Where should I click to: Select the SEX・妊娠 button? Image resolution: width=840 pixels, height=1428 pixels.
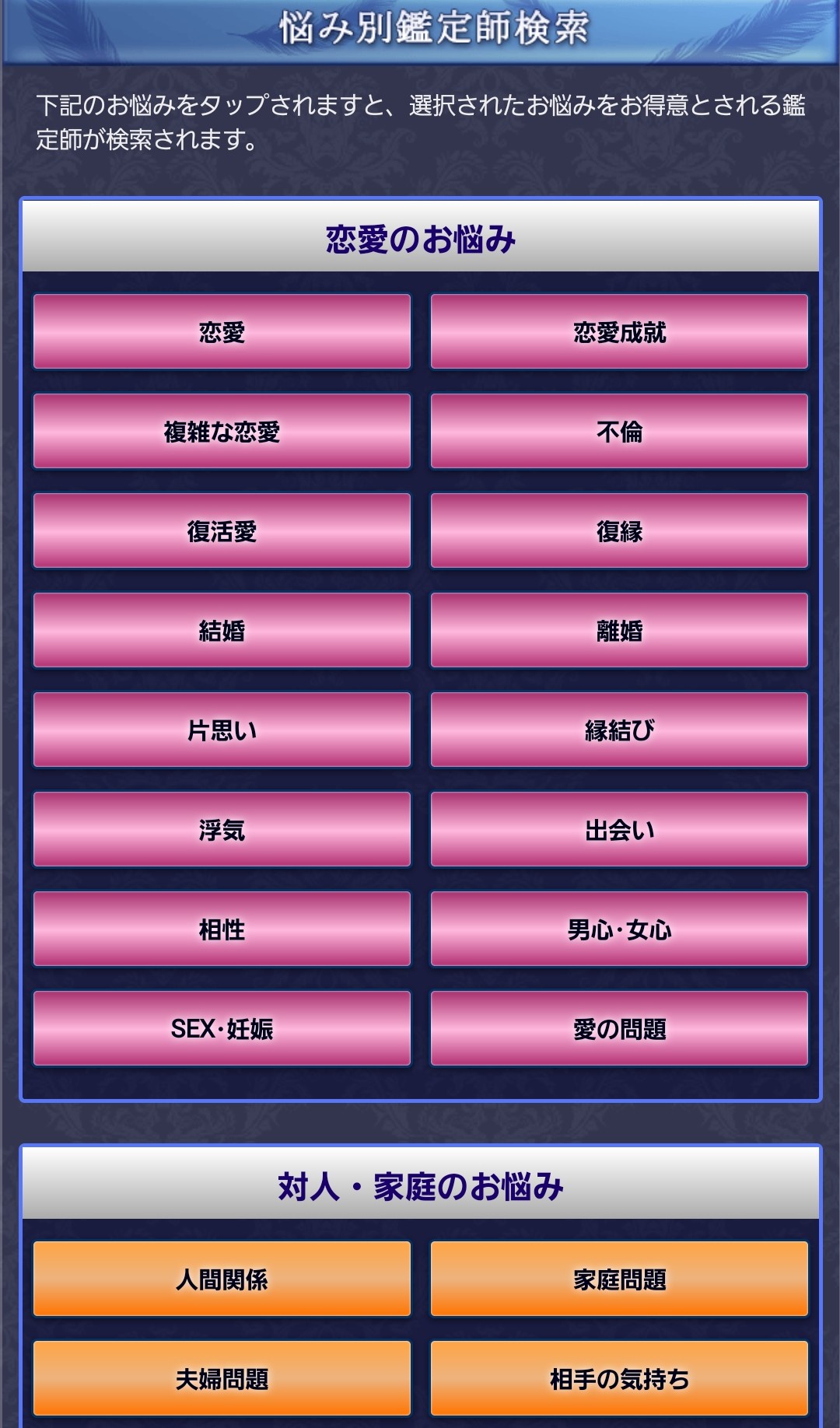[x=222, y=1028]
